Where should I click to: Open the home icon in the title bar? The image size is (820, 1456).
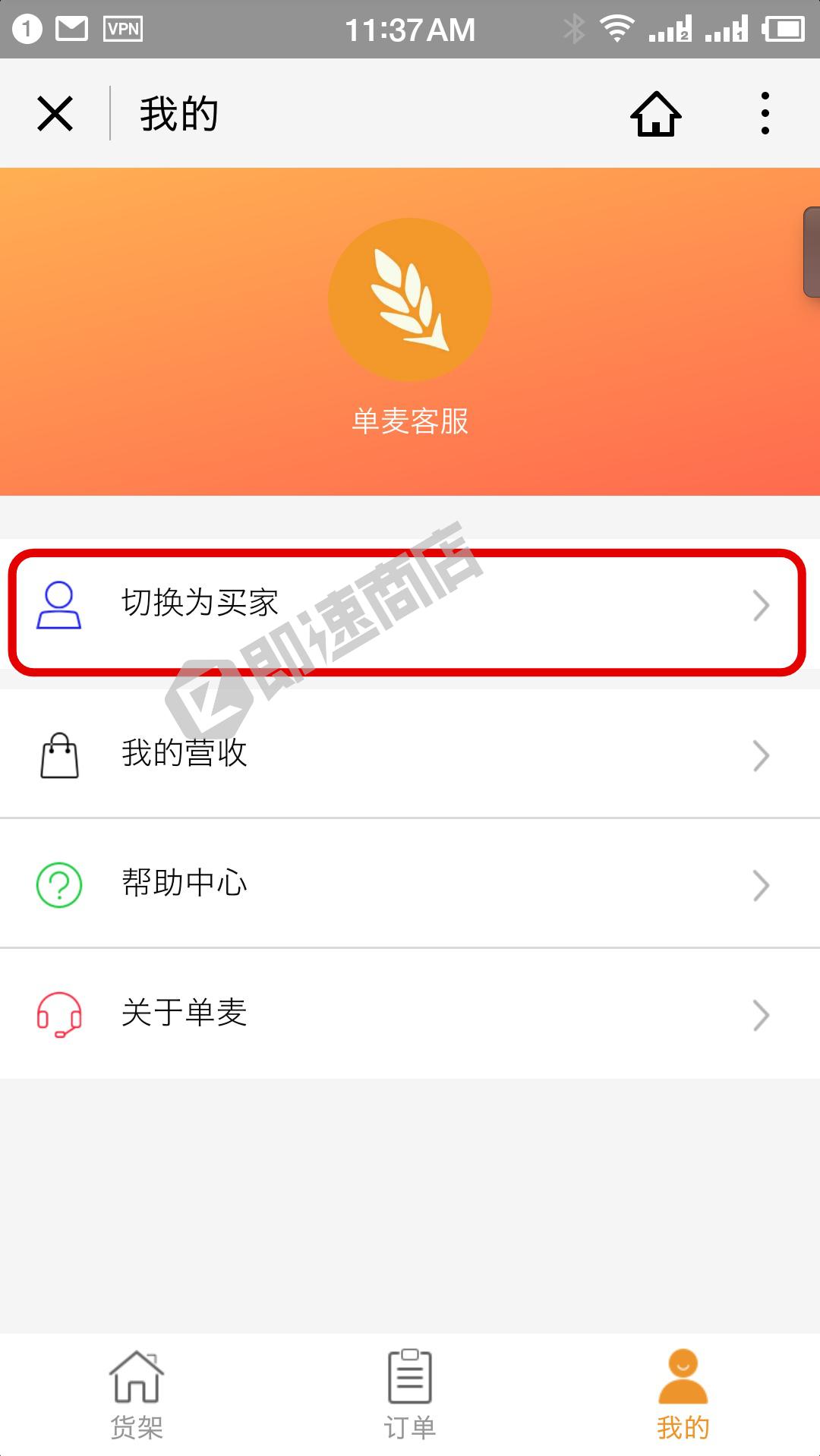[x=654, y=114]
